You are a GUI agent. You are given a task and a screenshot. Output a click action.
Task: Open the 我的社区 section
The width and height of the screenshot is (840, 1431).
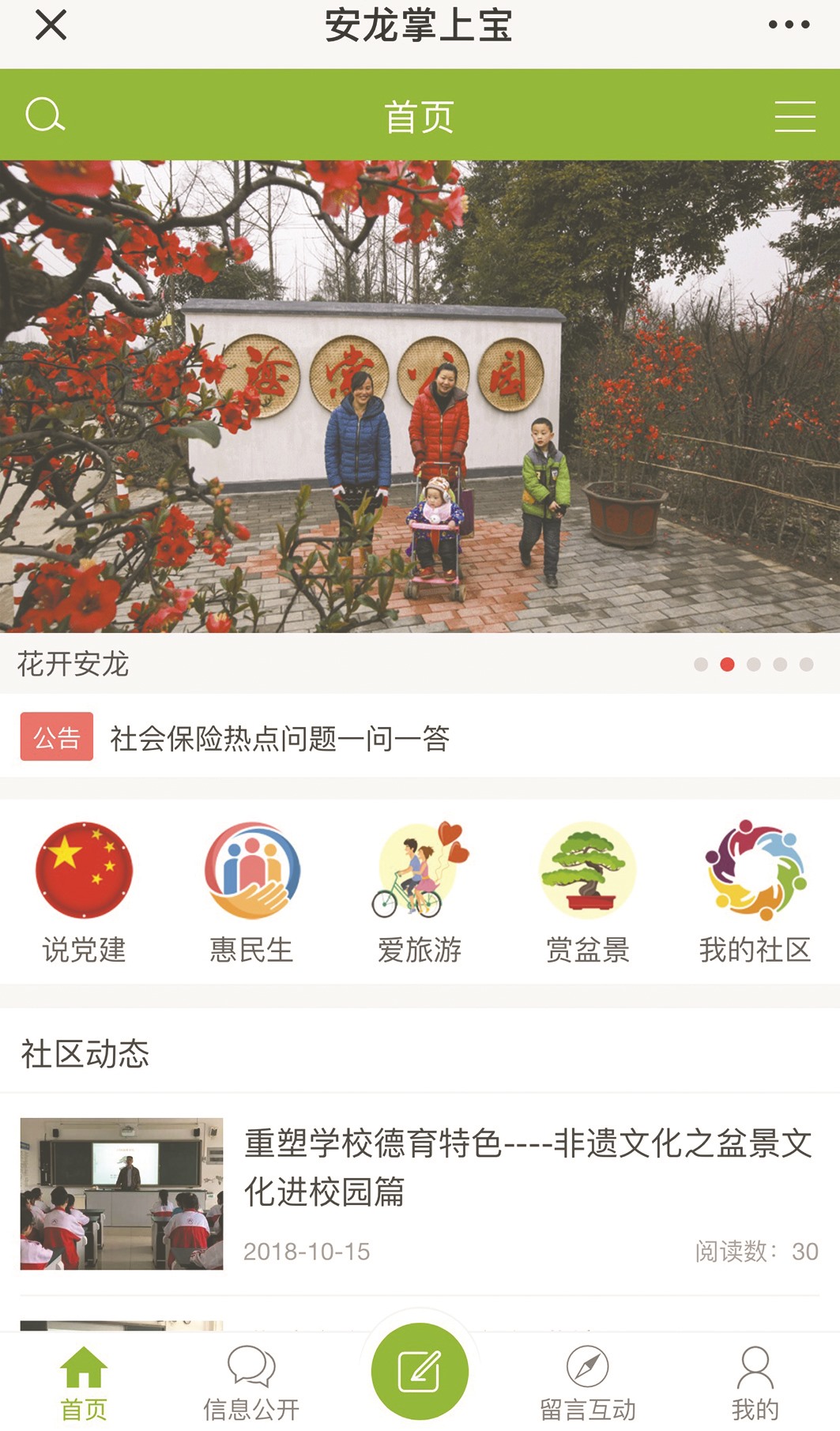(755, 891)
